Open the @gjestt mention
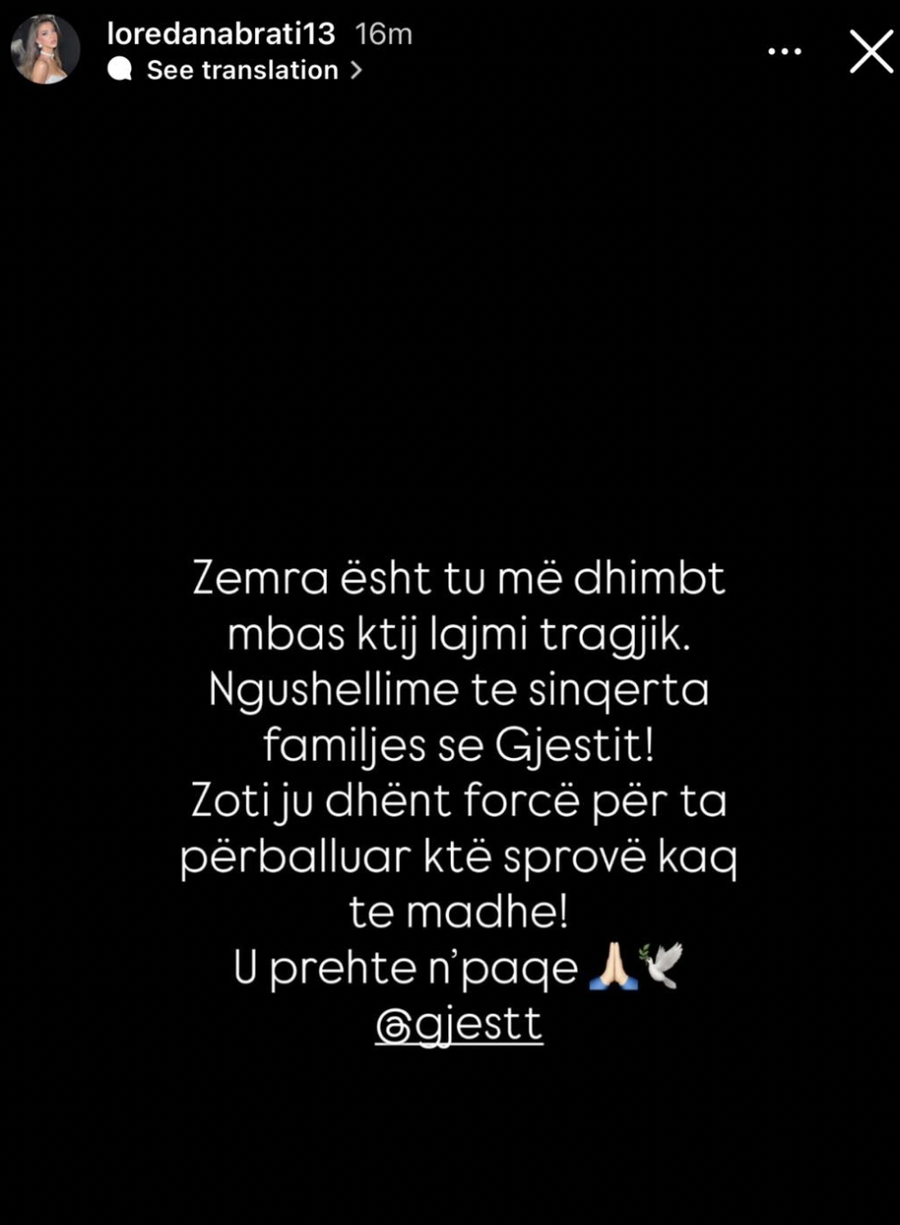This screenshot has height=1225, width=900. (x=459, y=1025)
